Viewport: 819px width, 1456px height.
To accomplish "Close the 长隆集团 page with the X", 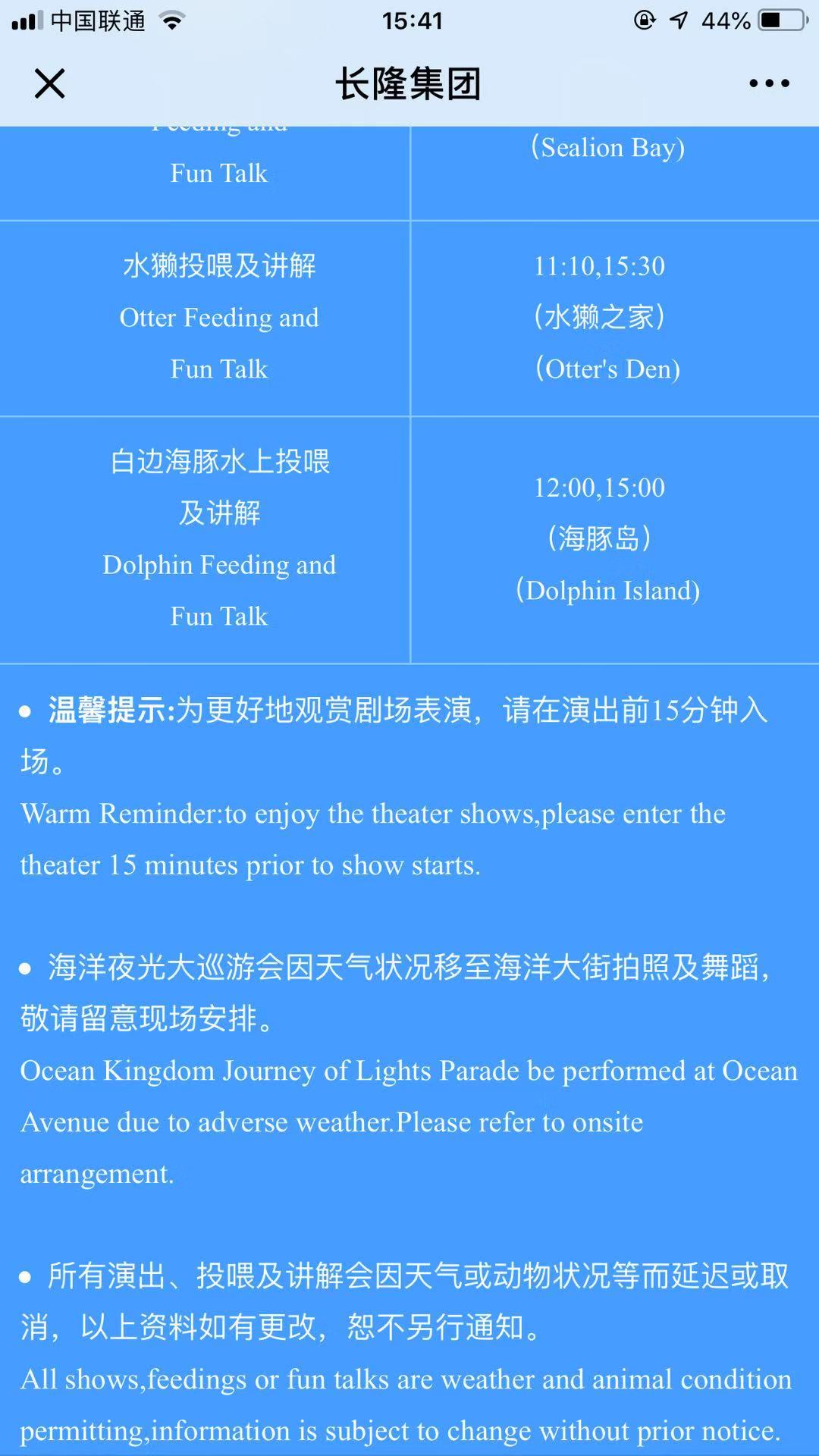I will [49, 85].
